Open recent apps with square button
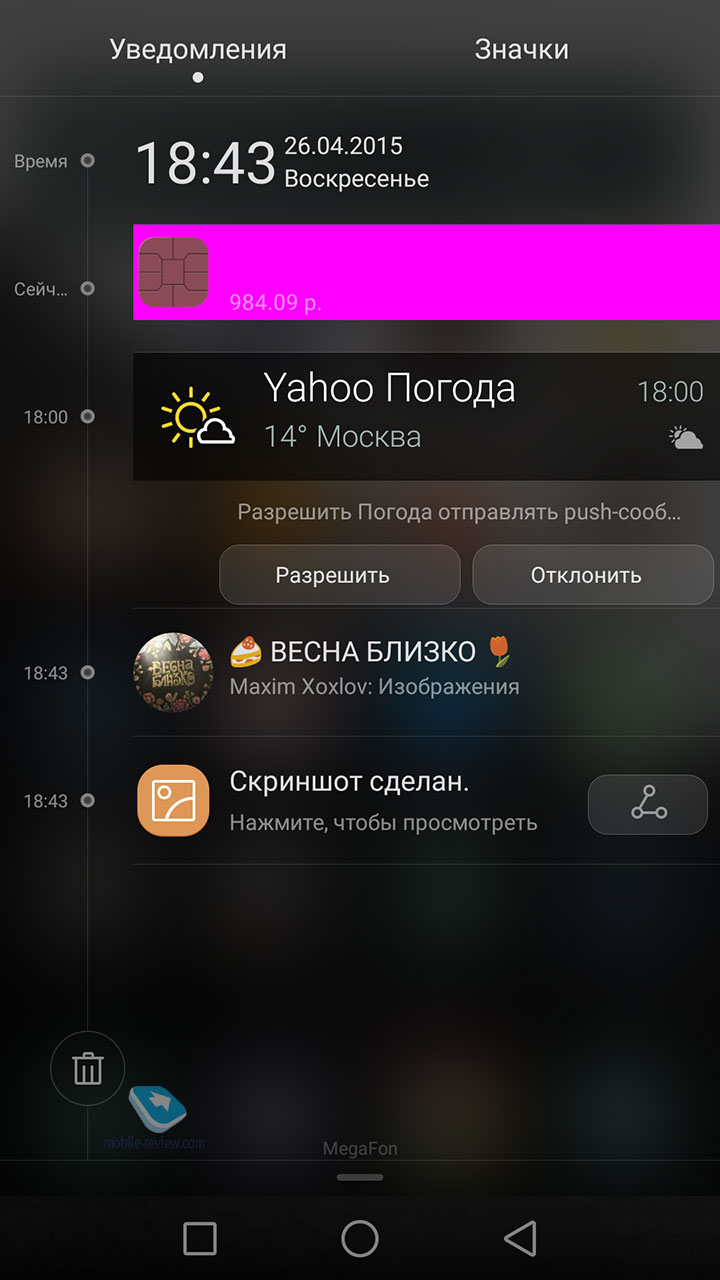This screenshot has width=720, height=1280. tap(200, 1239)
